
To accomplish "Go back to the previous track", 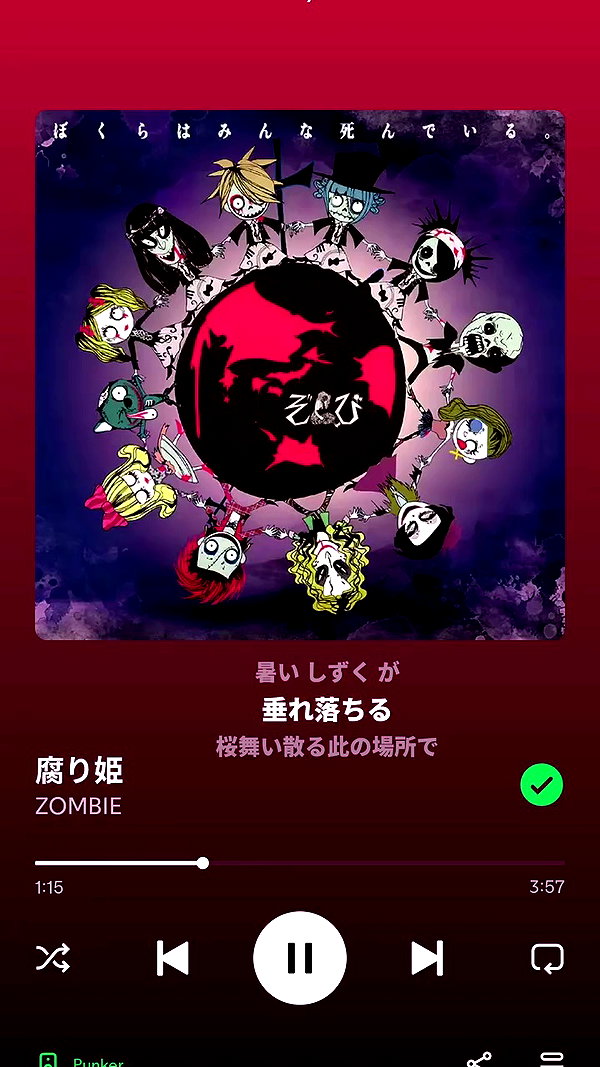I will [172, 957].
